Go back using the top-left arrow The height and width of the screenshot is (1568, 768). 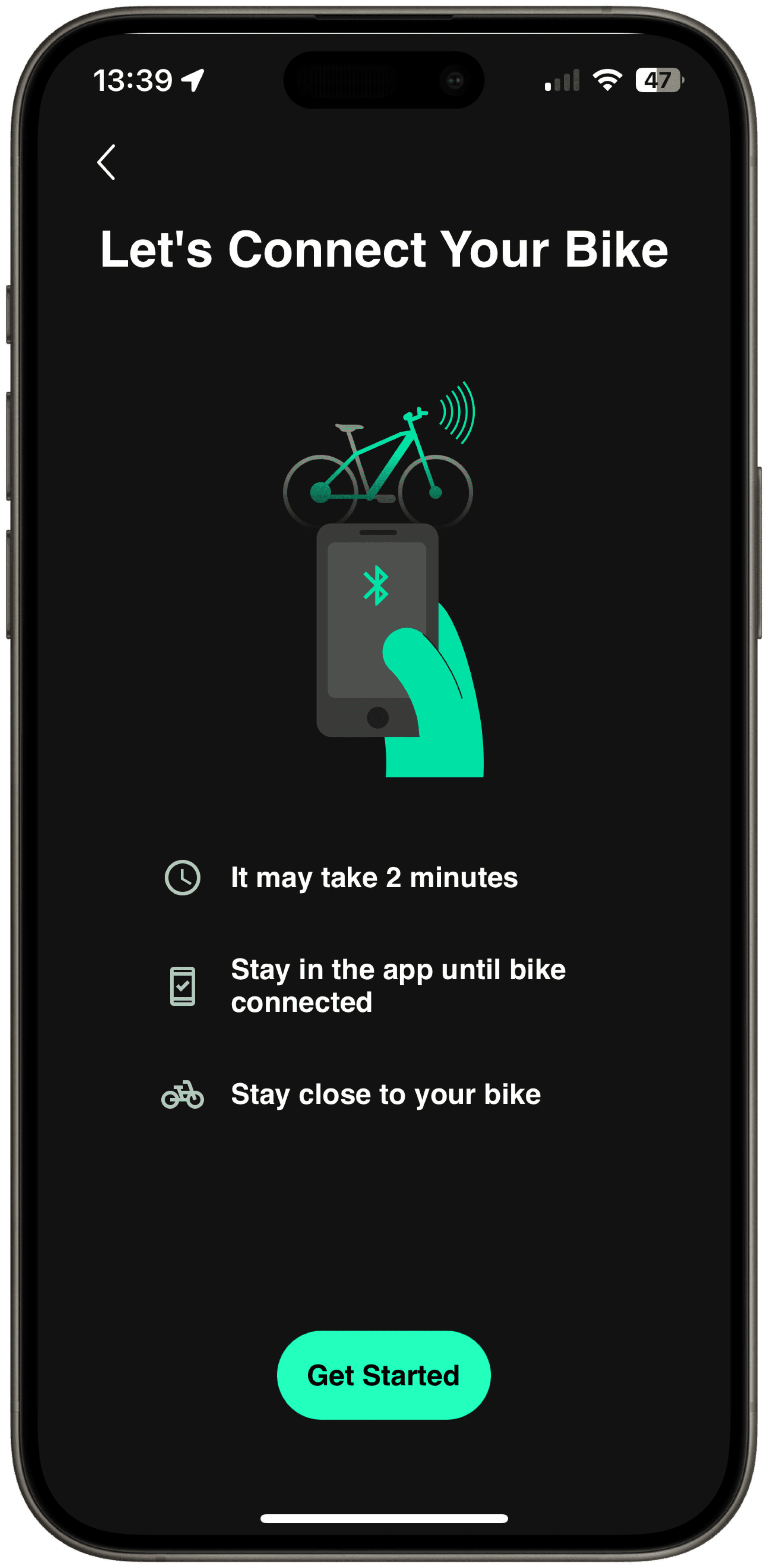[106, 162]
